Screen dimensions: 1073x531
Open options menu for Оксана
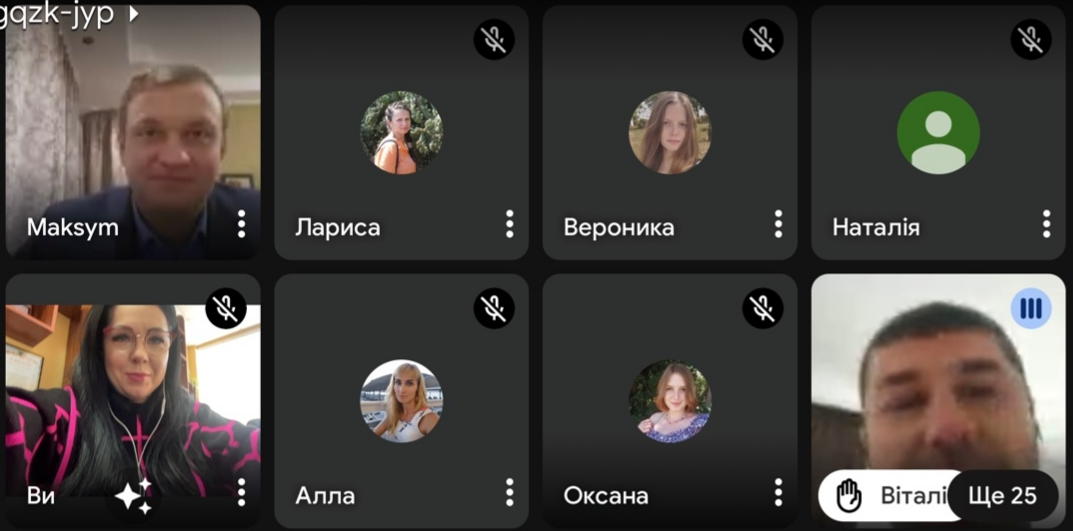click(778, 492)
